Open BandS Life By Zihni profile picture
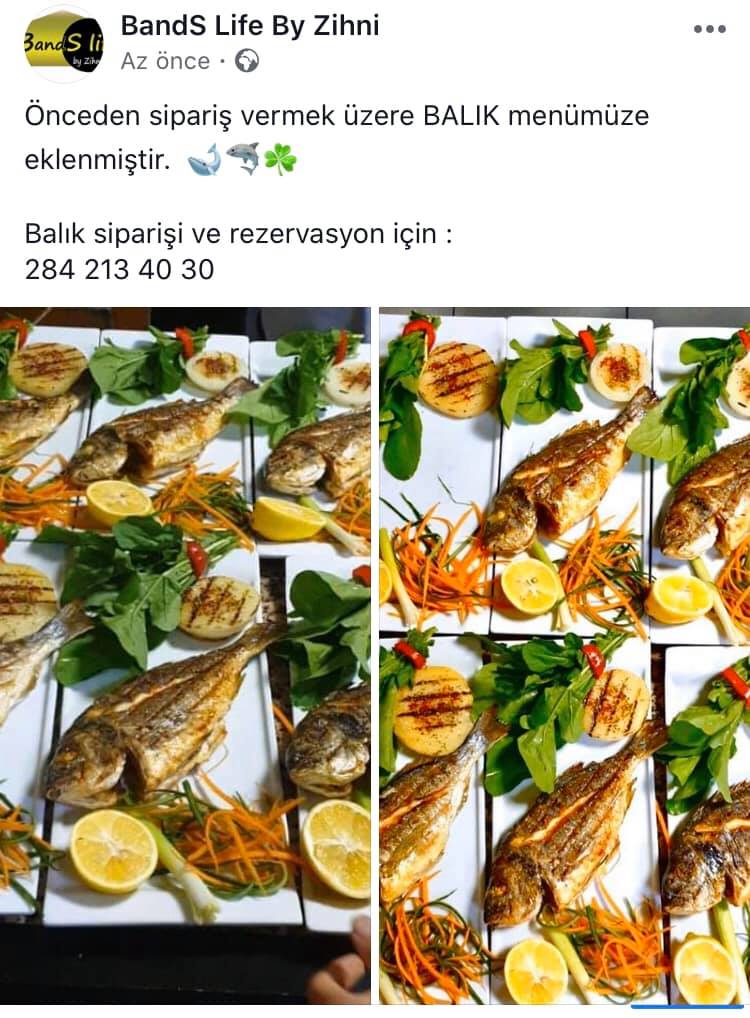 [x=64, y=43]
